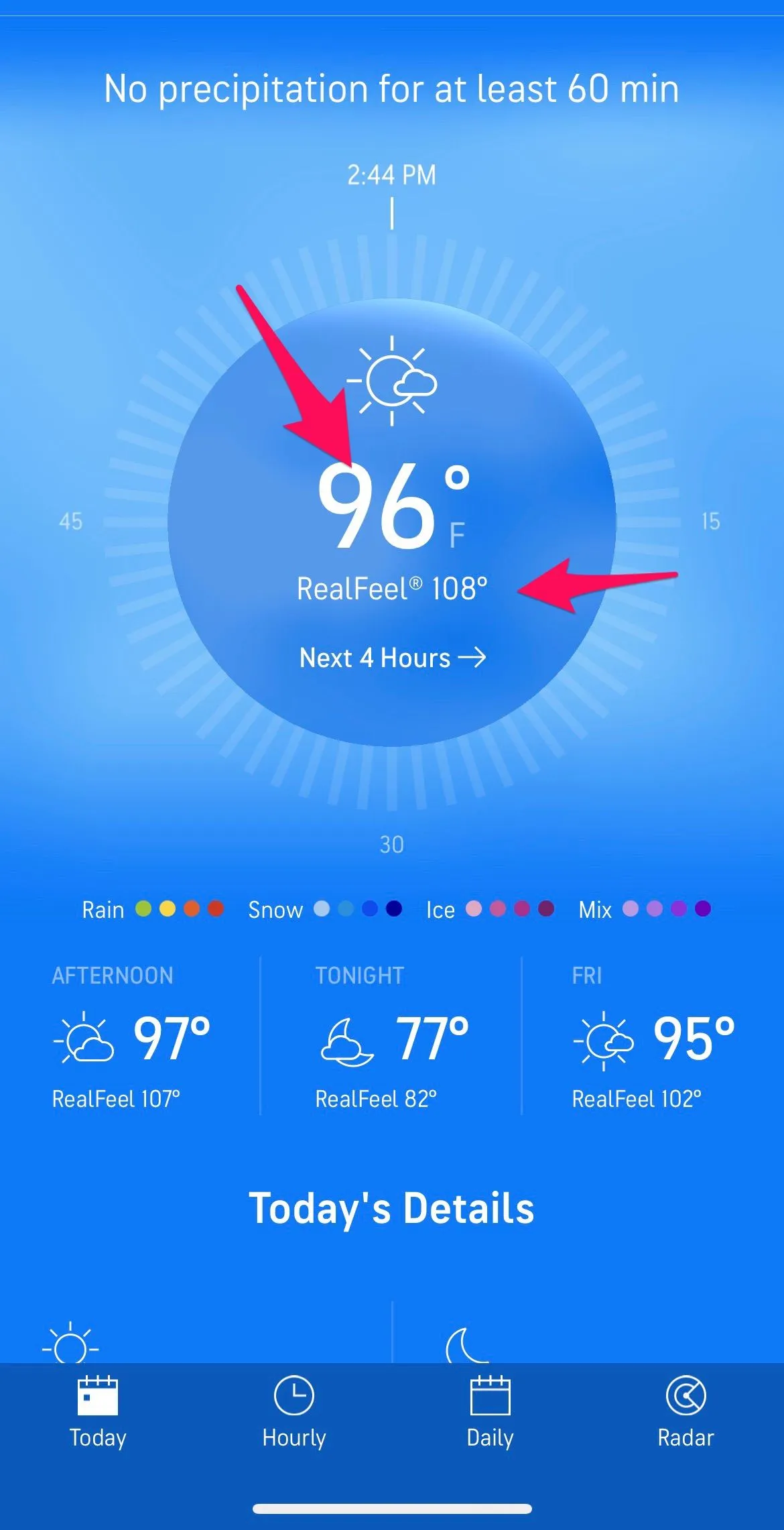Open the Radar tab
This screenshot has height=1530, width=784.
(685, 1412)
